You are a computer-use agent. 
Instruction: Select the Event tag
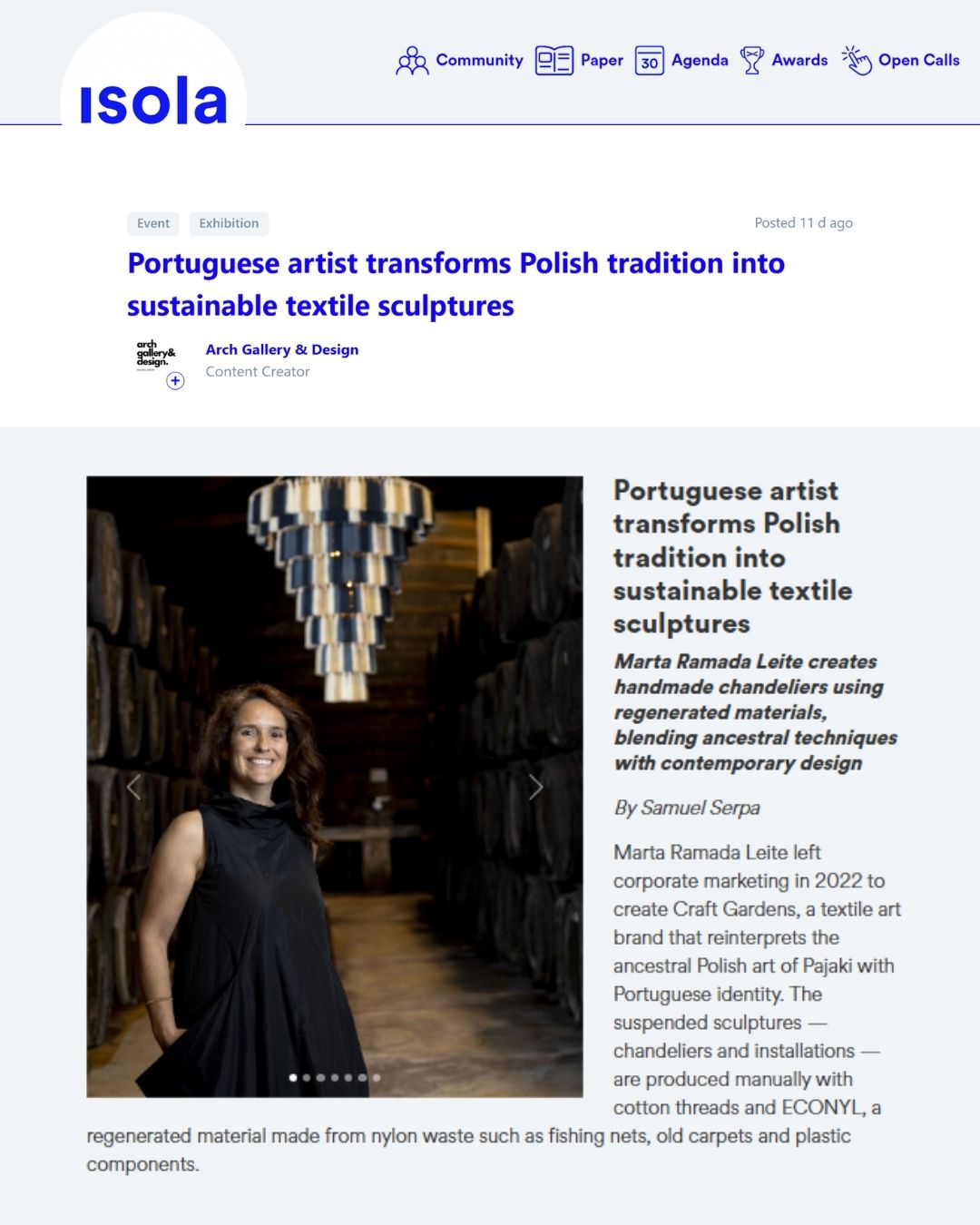pos(153,223)
